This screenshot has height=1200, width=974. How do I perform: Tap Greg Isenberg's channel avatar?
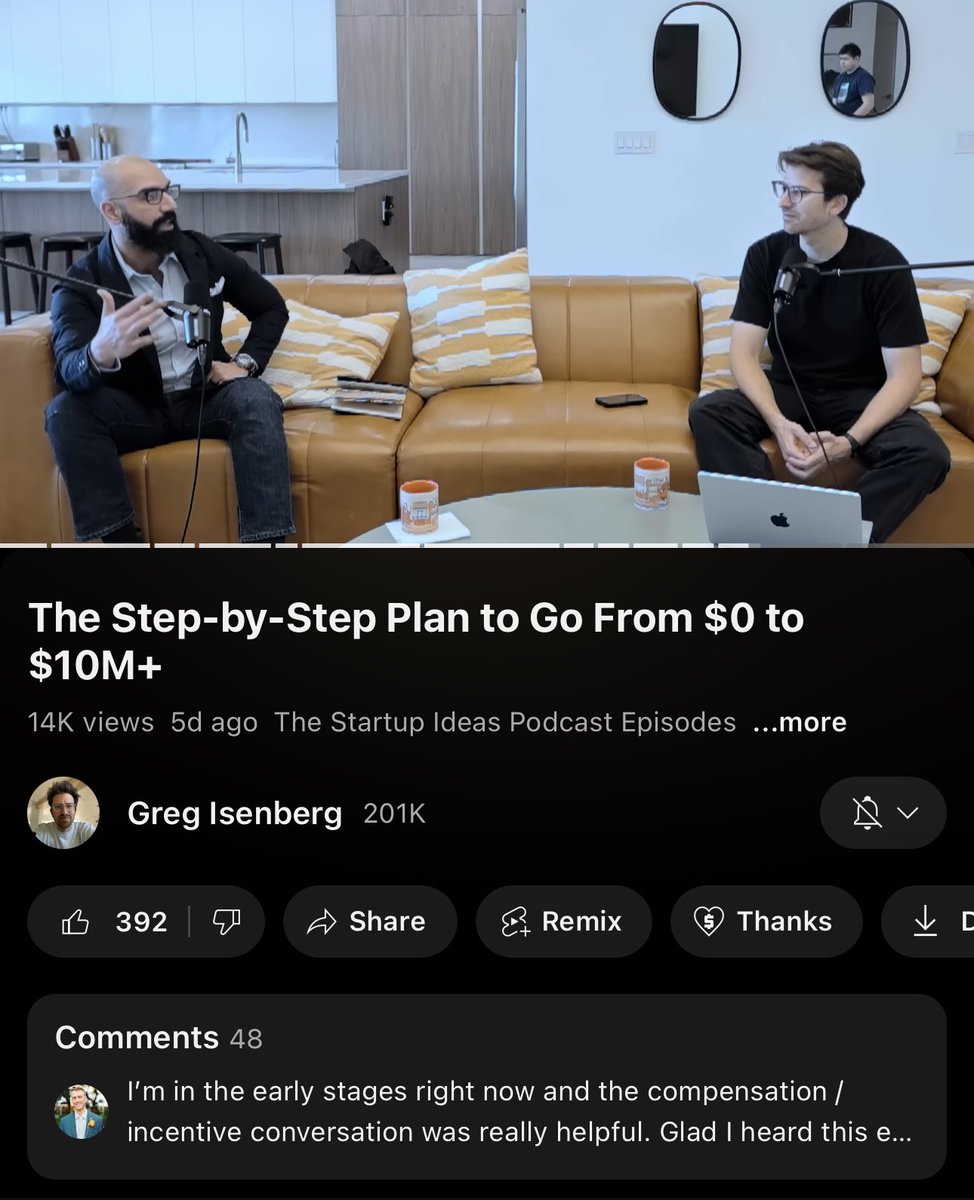click(63, 813)
